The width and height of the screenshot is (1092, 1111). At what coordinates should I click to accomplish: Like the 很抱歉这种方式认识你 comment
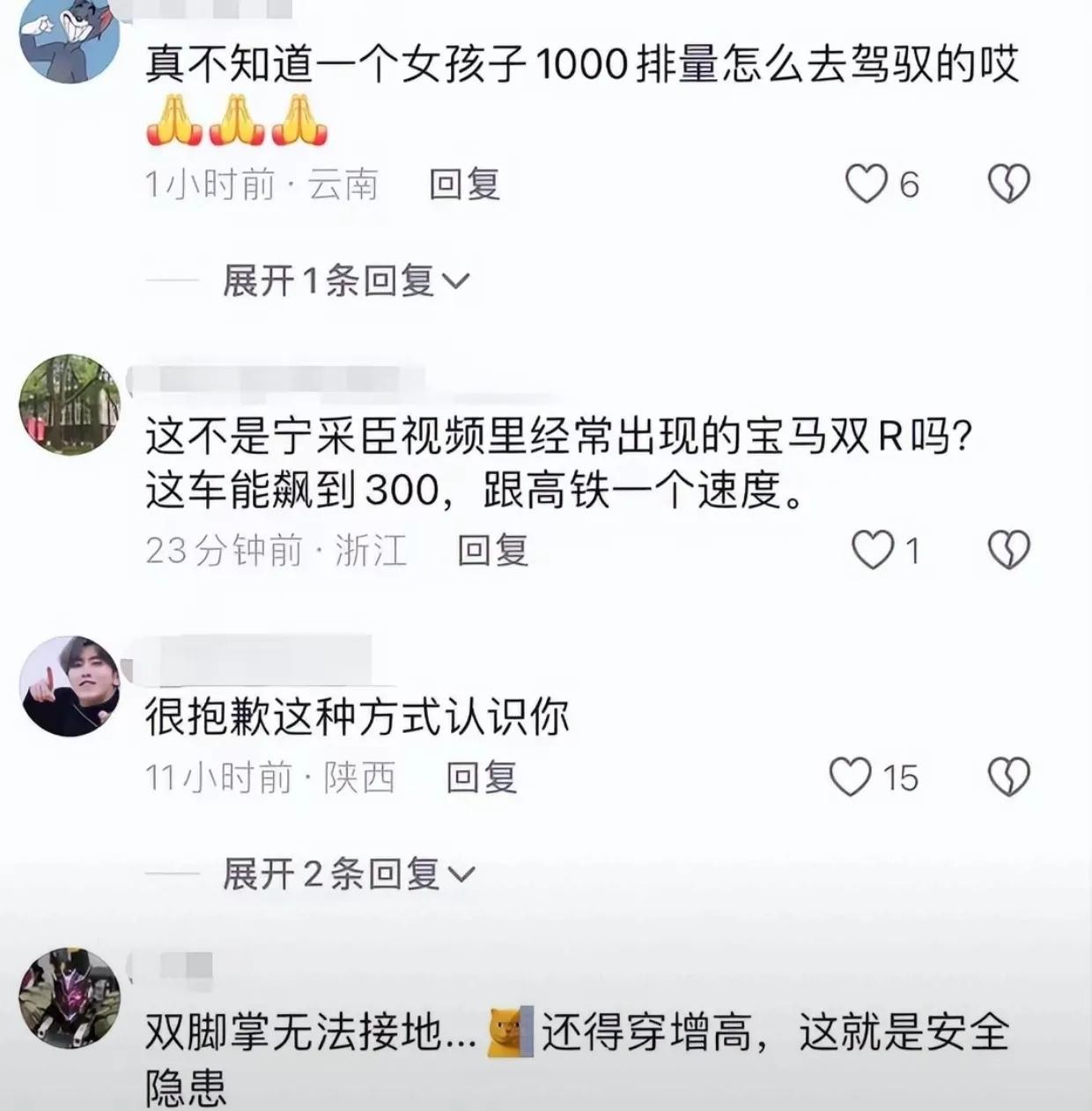851,777
